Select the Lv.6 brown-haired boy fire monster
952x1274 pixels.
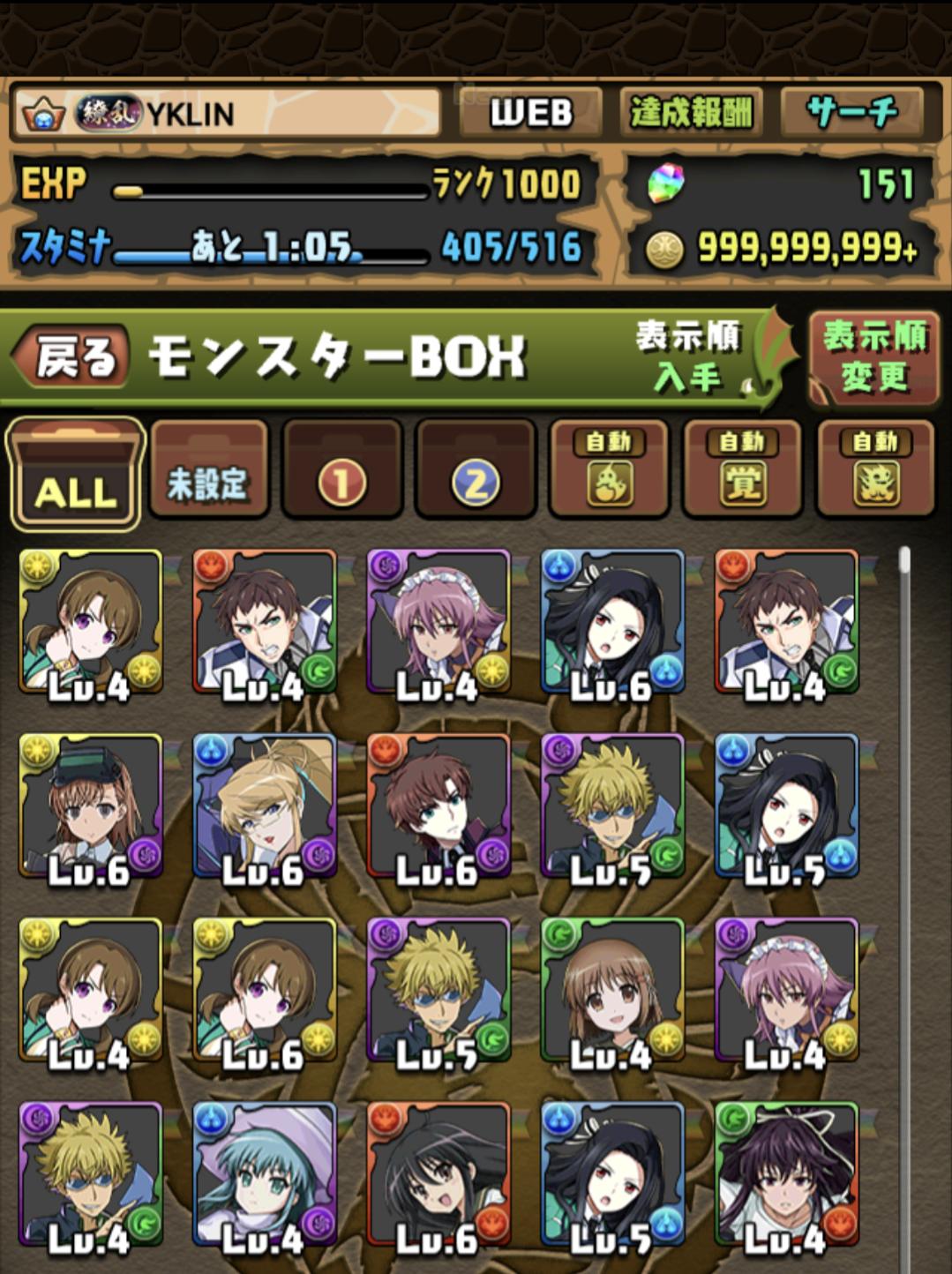click(439, 805)
